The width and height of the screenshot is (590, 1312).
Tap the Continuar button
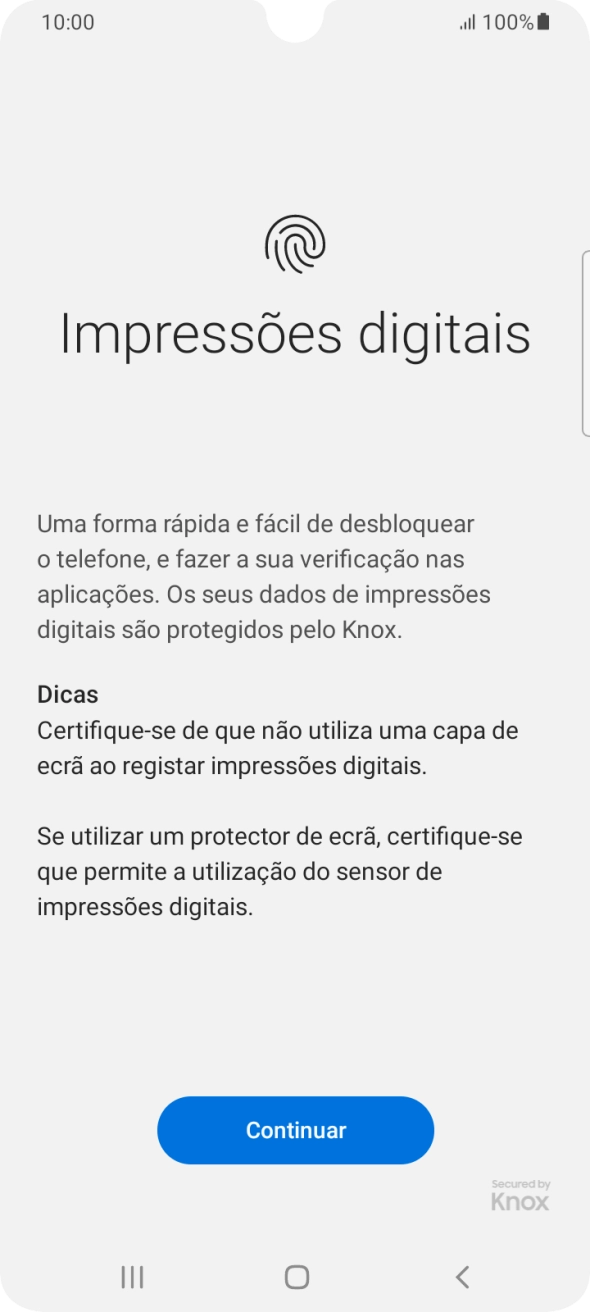[x=295, y=1130]
